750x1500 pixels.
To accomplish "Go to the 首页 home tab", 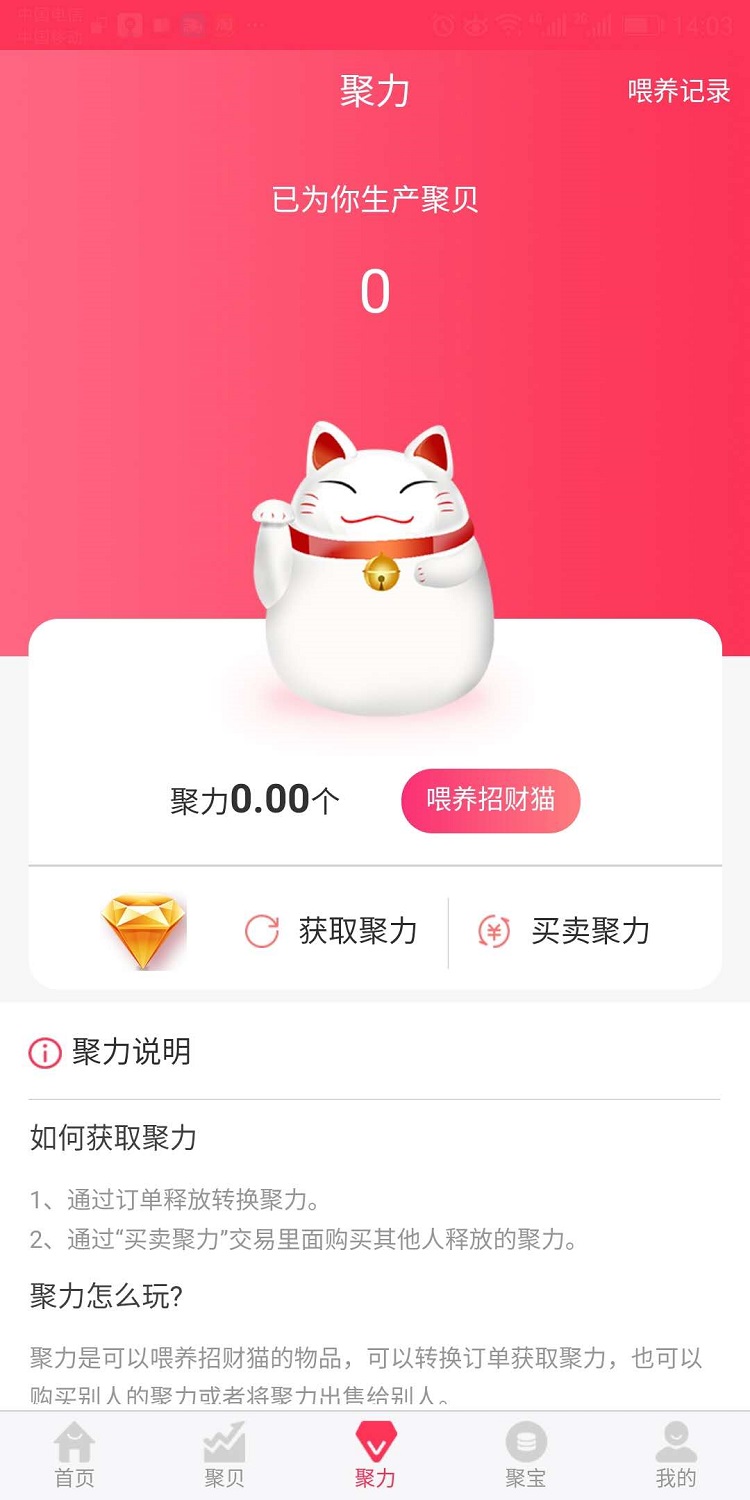I will 75,1455.
